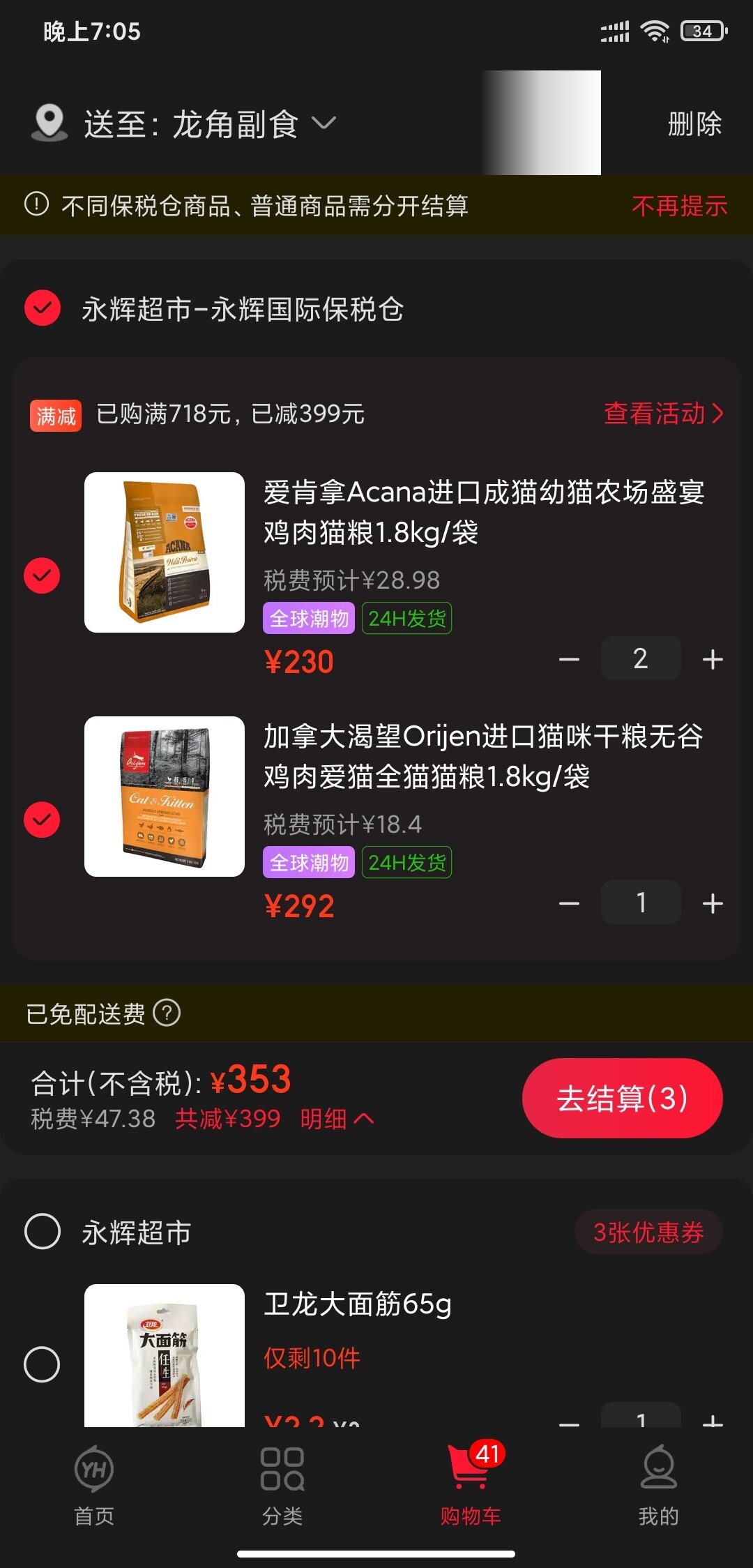Decrease Orijen cat food quantity
This screenshot has width=753, height=1568.
click(569, 903)
